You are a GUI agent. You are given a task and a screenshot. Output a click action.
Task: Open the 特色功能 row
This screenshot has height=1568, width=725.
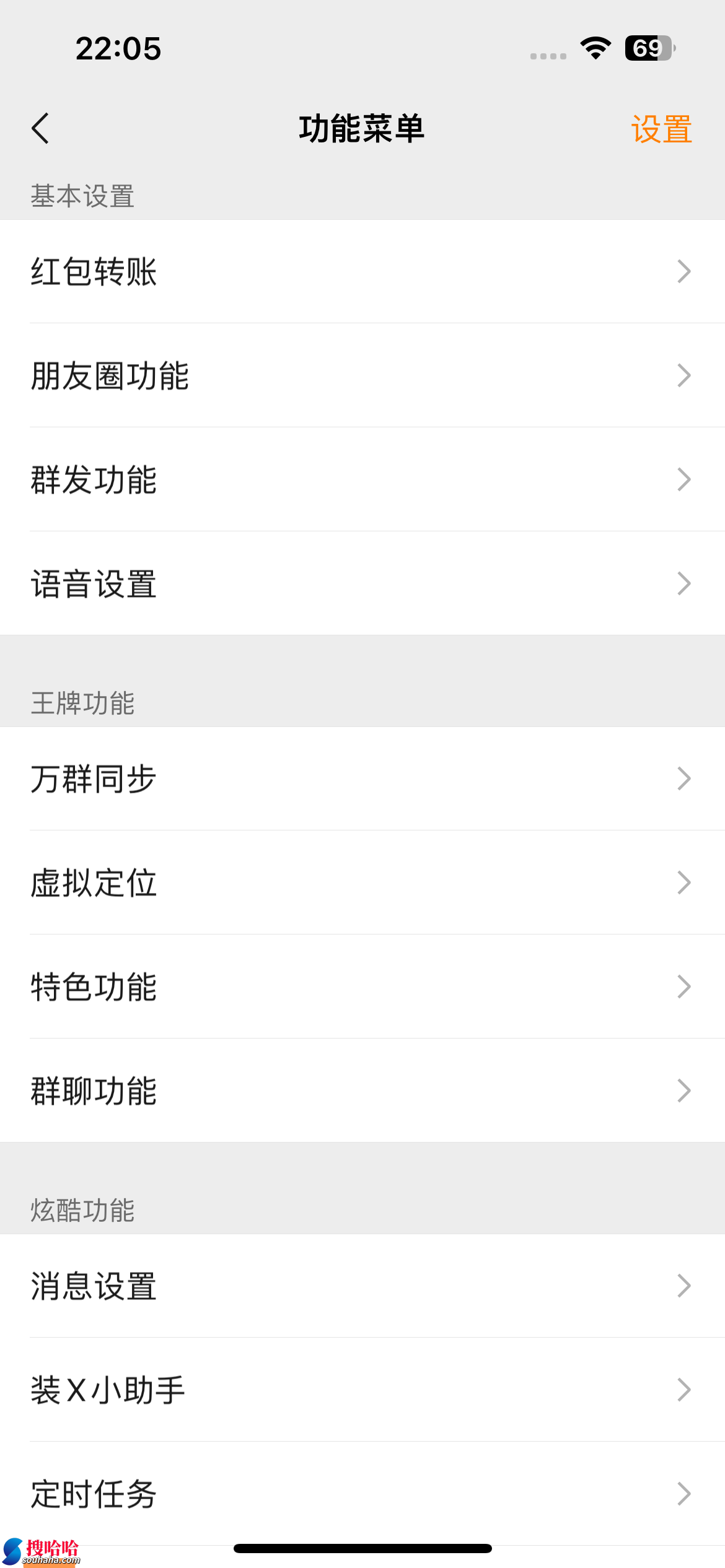[x=362, y=987]
